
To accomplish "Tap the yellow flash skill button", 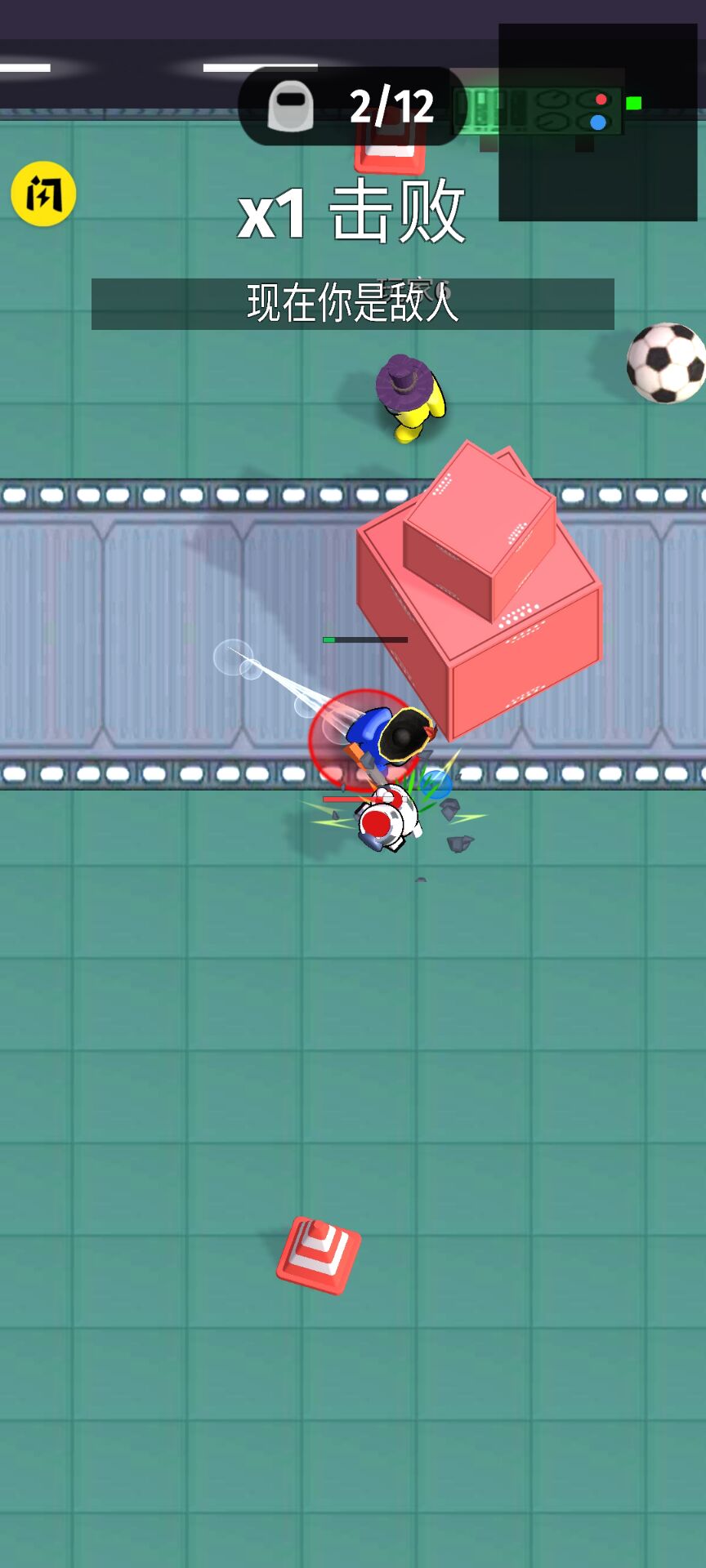I will [x=43, y=194].
